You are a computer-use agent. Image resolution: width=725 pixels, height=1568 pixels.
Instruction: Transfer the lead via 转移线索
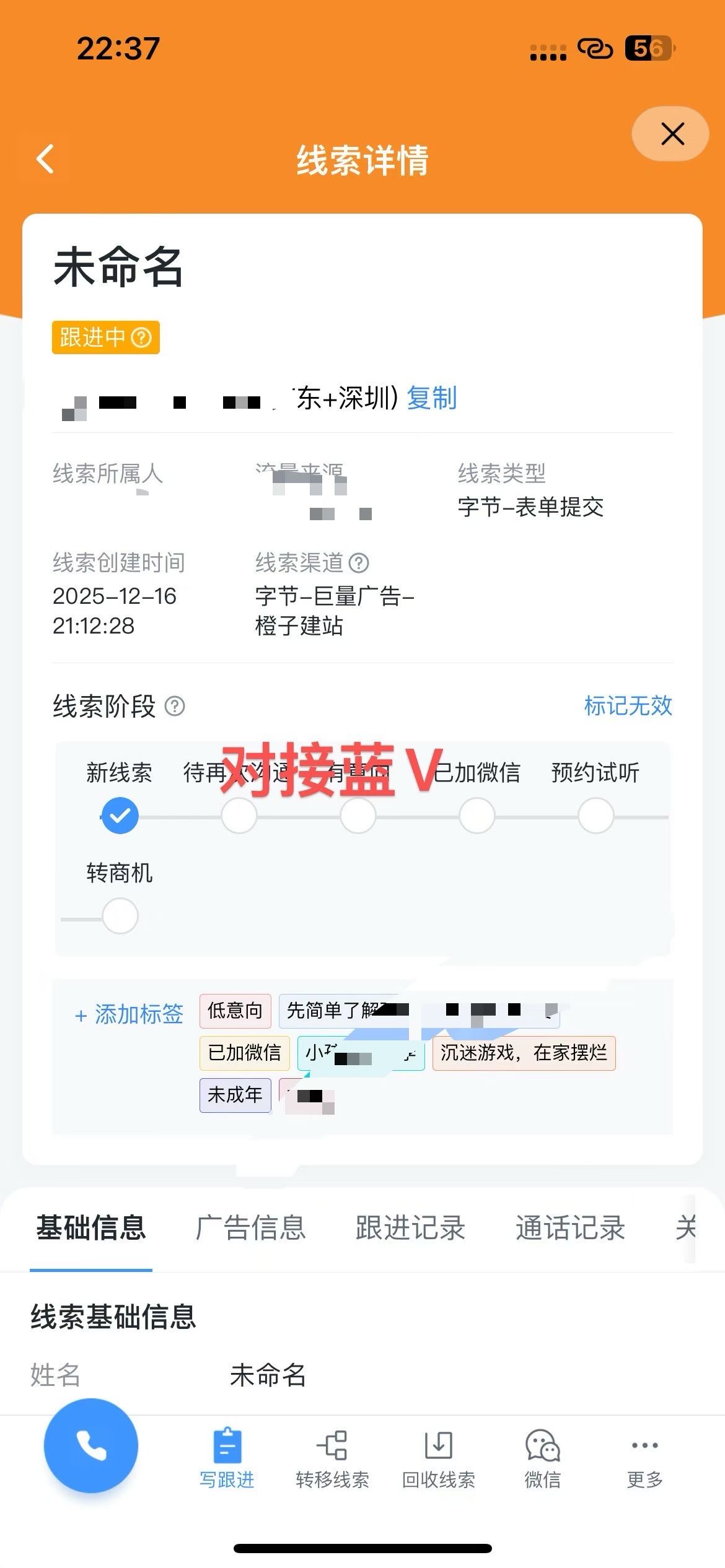[332, 1458]
